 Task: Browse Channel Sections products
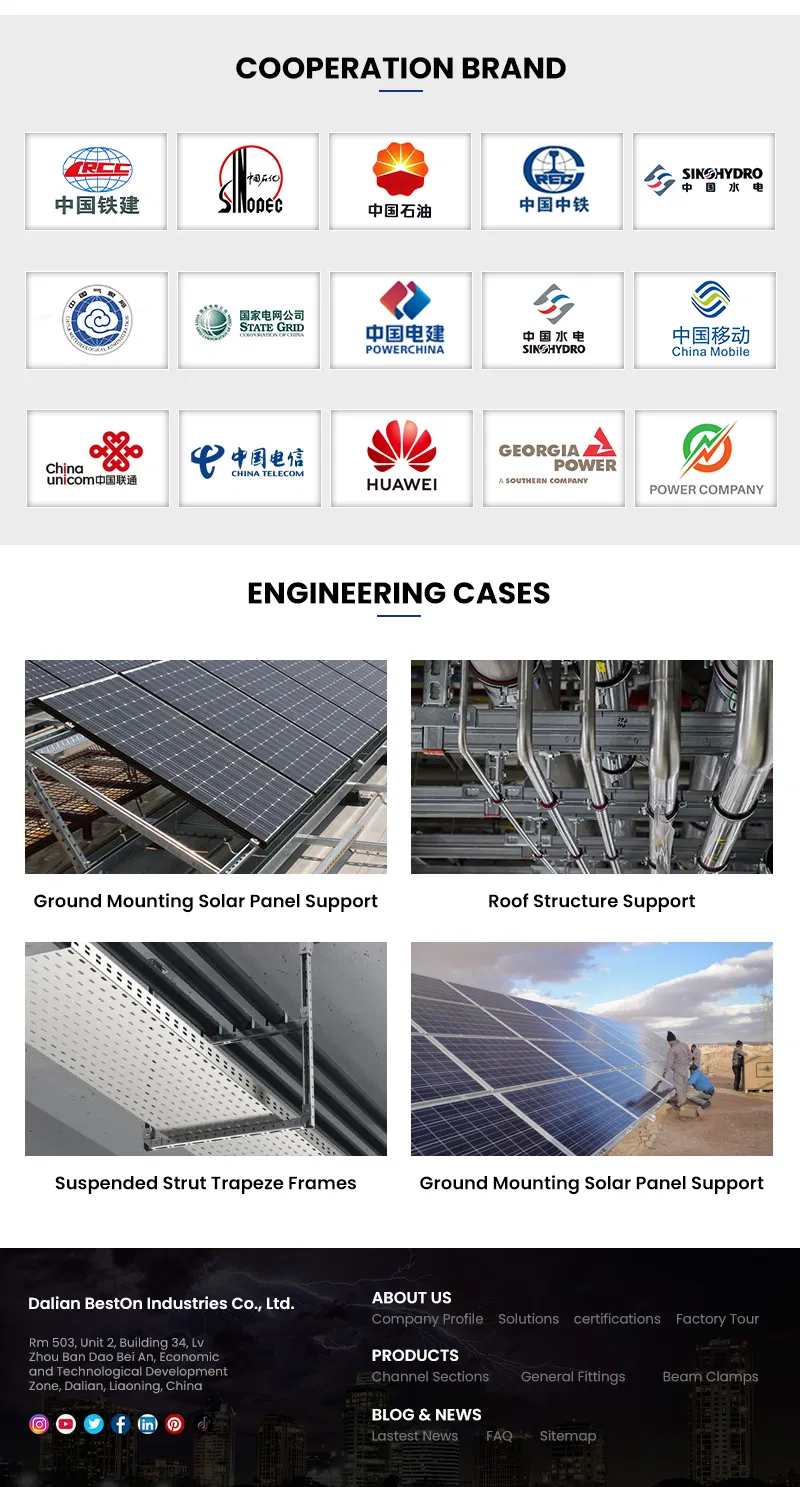[x=430, y=1377]
